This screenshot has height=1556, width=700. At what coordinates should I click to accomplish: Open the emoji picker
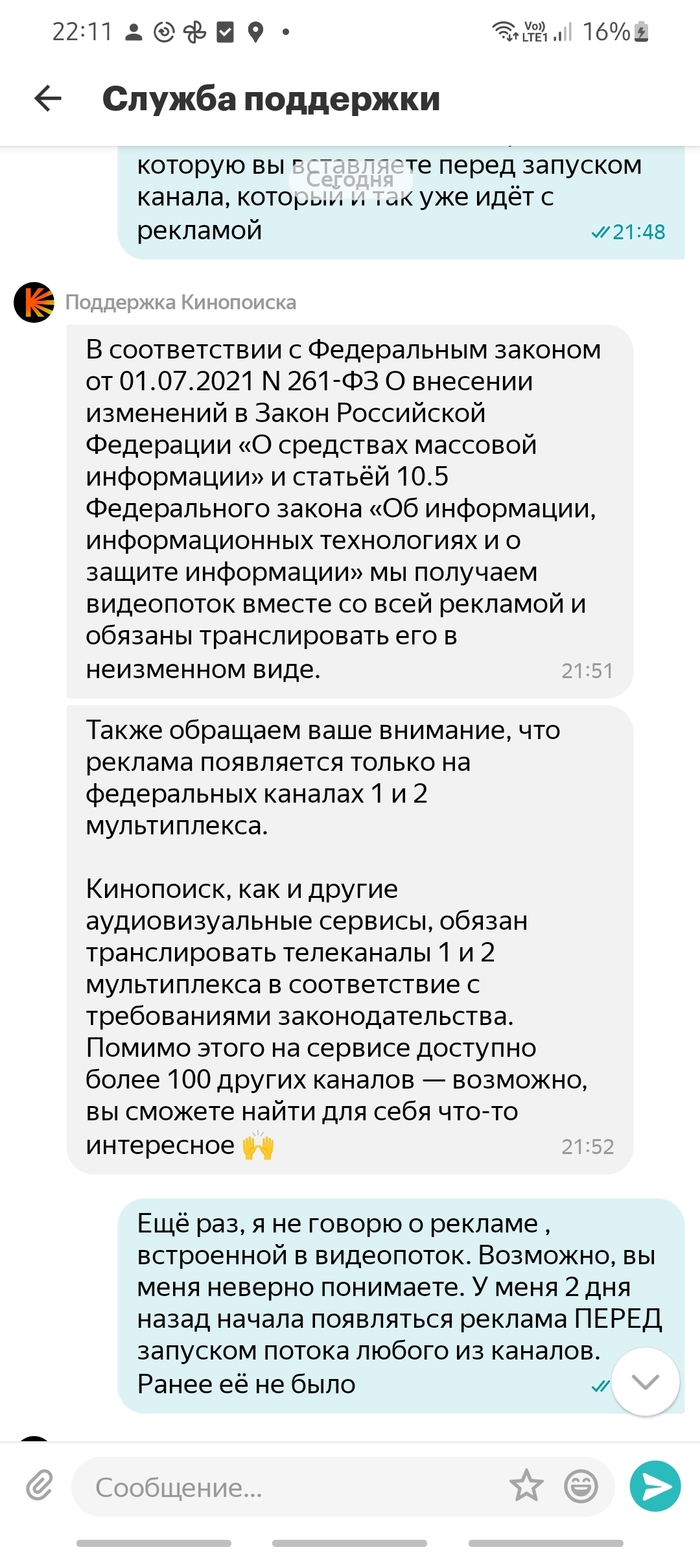pyautogui.click(x=581, y=1486)
